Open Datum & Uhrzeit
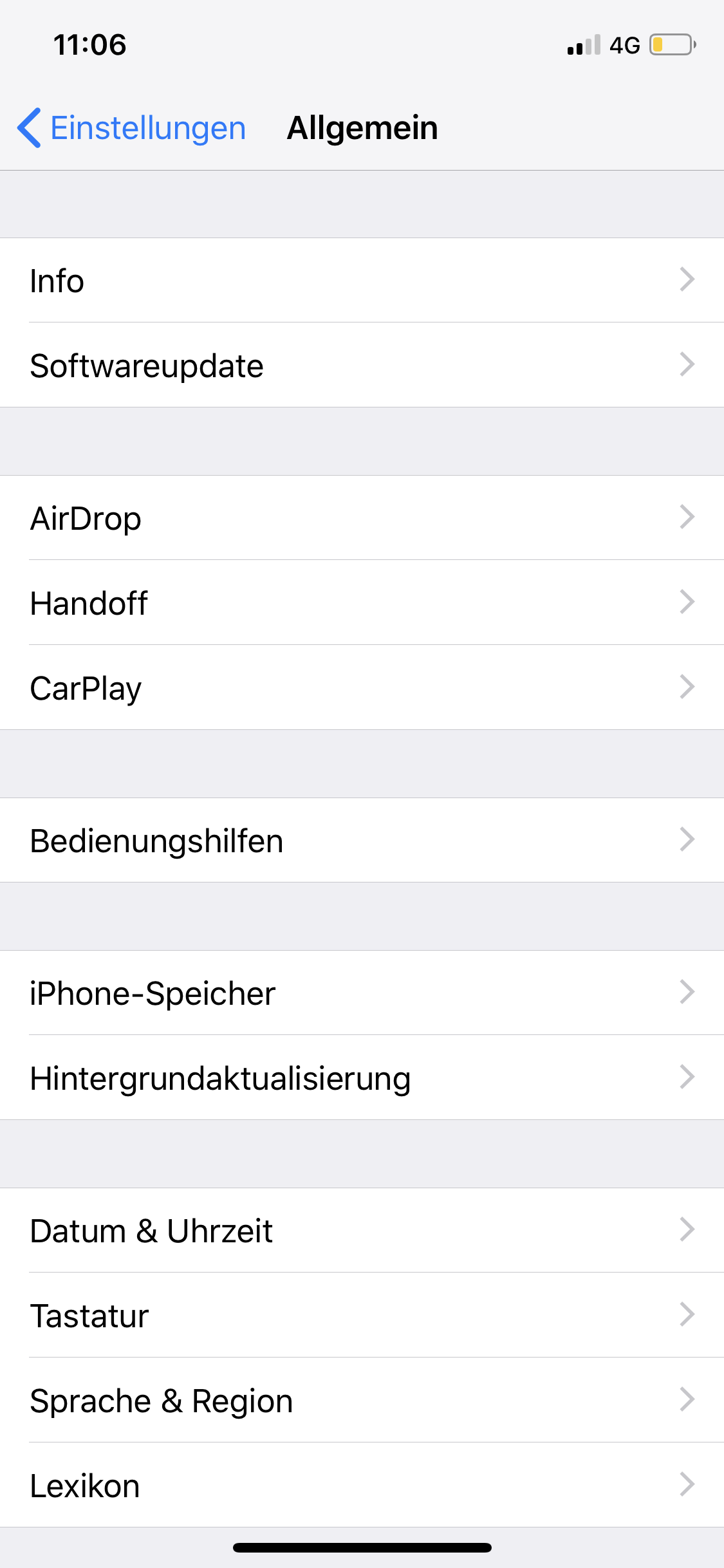 coord(362,1231)
